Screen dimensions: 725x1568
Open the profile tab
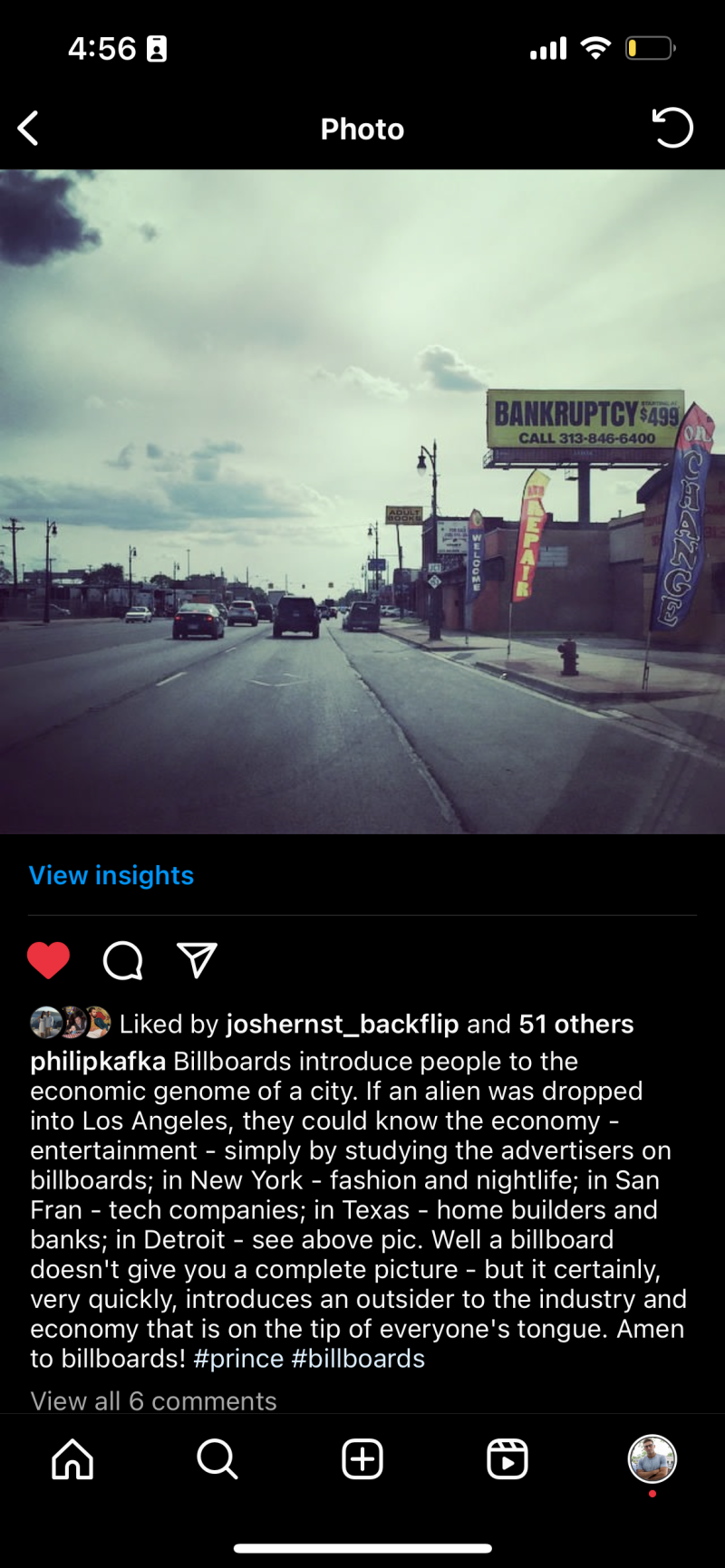(x=652, y=1459)
